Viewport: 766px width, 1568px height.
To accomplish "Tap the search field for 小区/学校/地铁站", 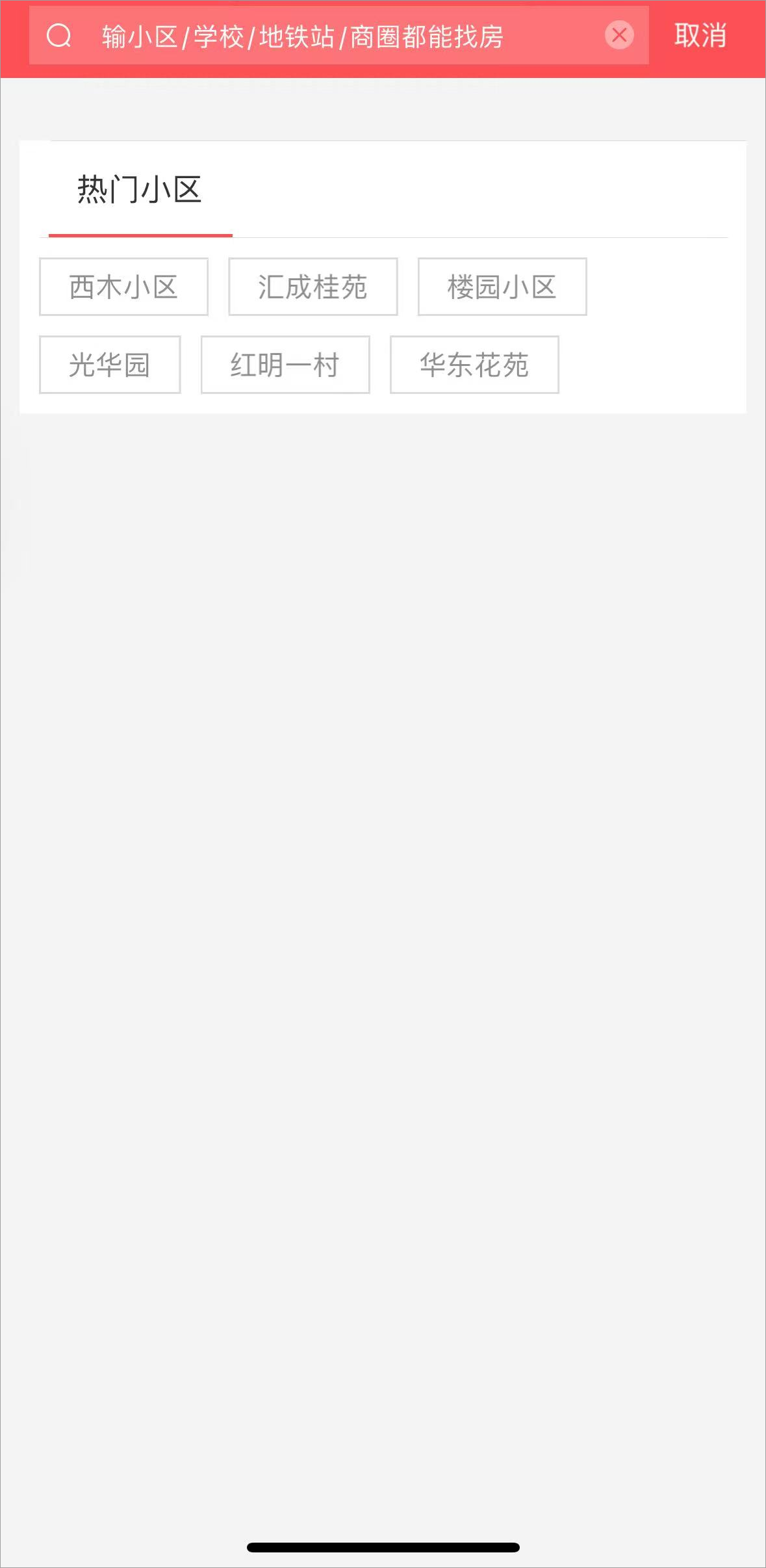I will (x=325, y=36).
